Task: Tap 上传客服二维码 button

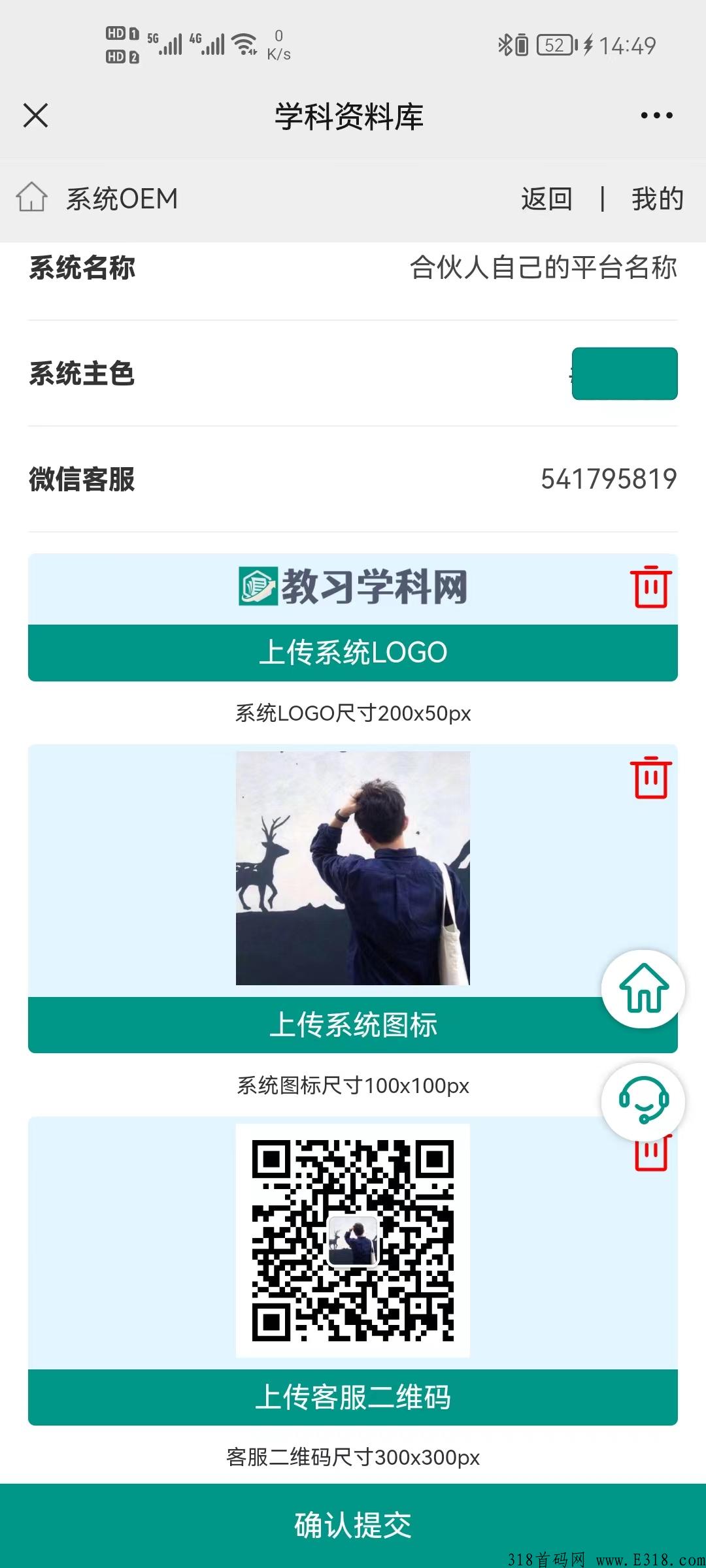Action: [x=353, y=1397]
